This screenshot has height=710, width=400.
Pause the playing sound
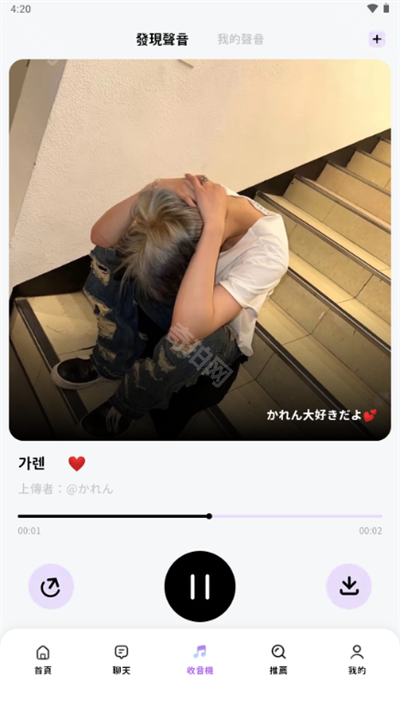tap(200, 586)
